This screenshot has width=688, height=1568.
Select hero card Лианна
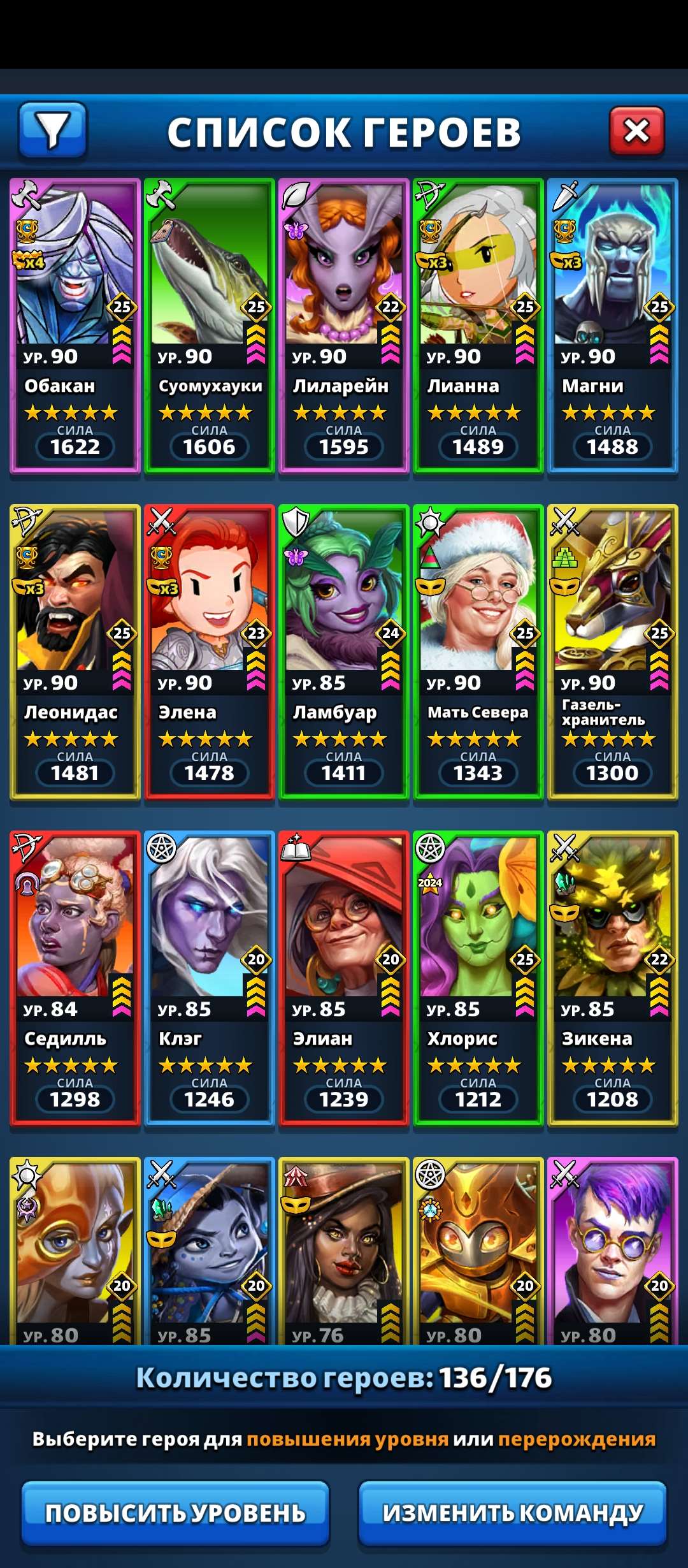pyautogui.click(x=478, y=325)
